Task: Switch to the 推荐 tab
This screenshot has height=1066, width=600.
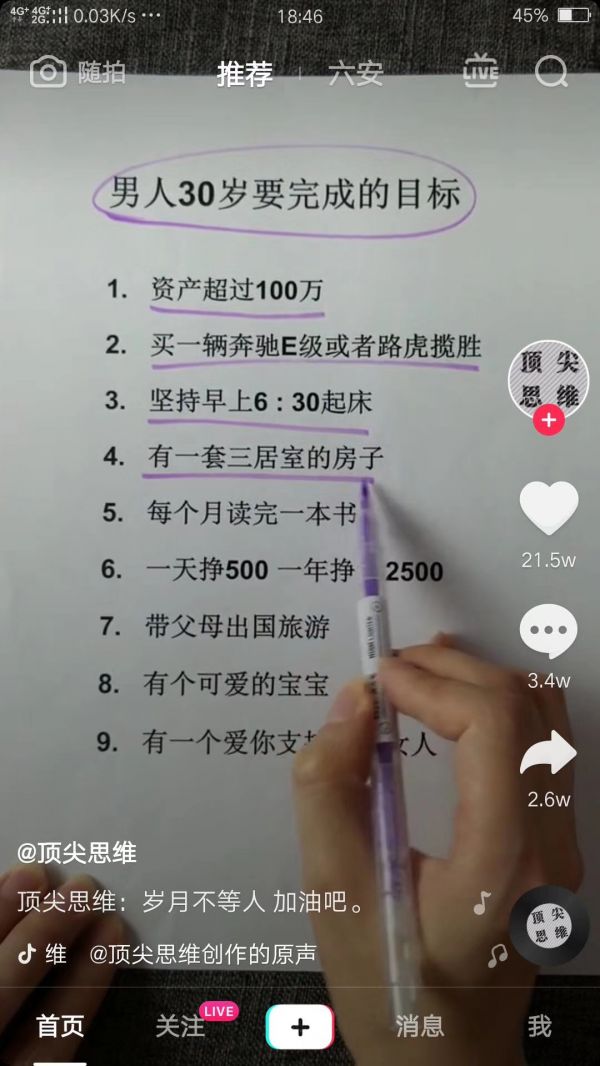Action: coord(245,74)
